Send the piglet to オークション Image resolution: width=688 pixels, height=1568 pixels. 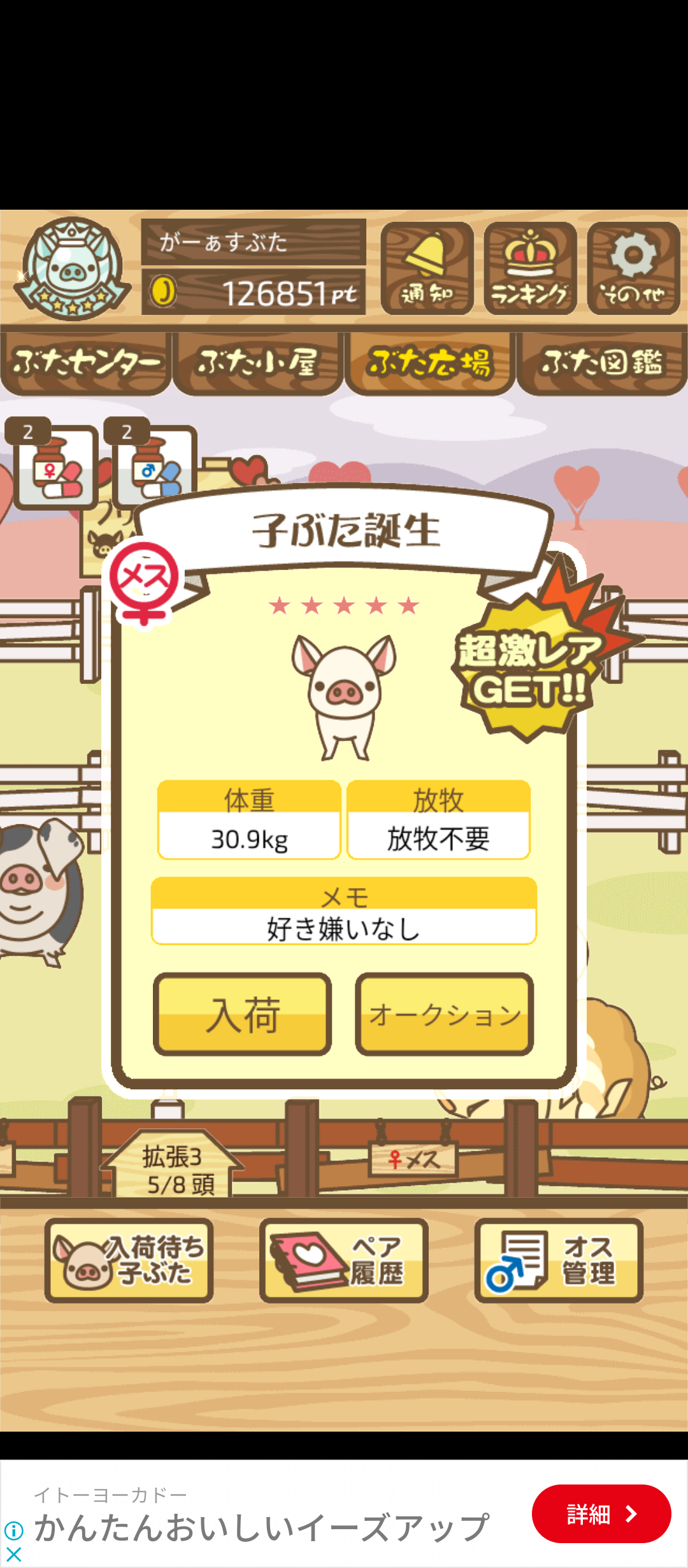click(444, 1013)
